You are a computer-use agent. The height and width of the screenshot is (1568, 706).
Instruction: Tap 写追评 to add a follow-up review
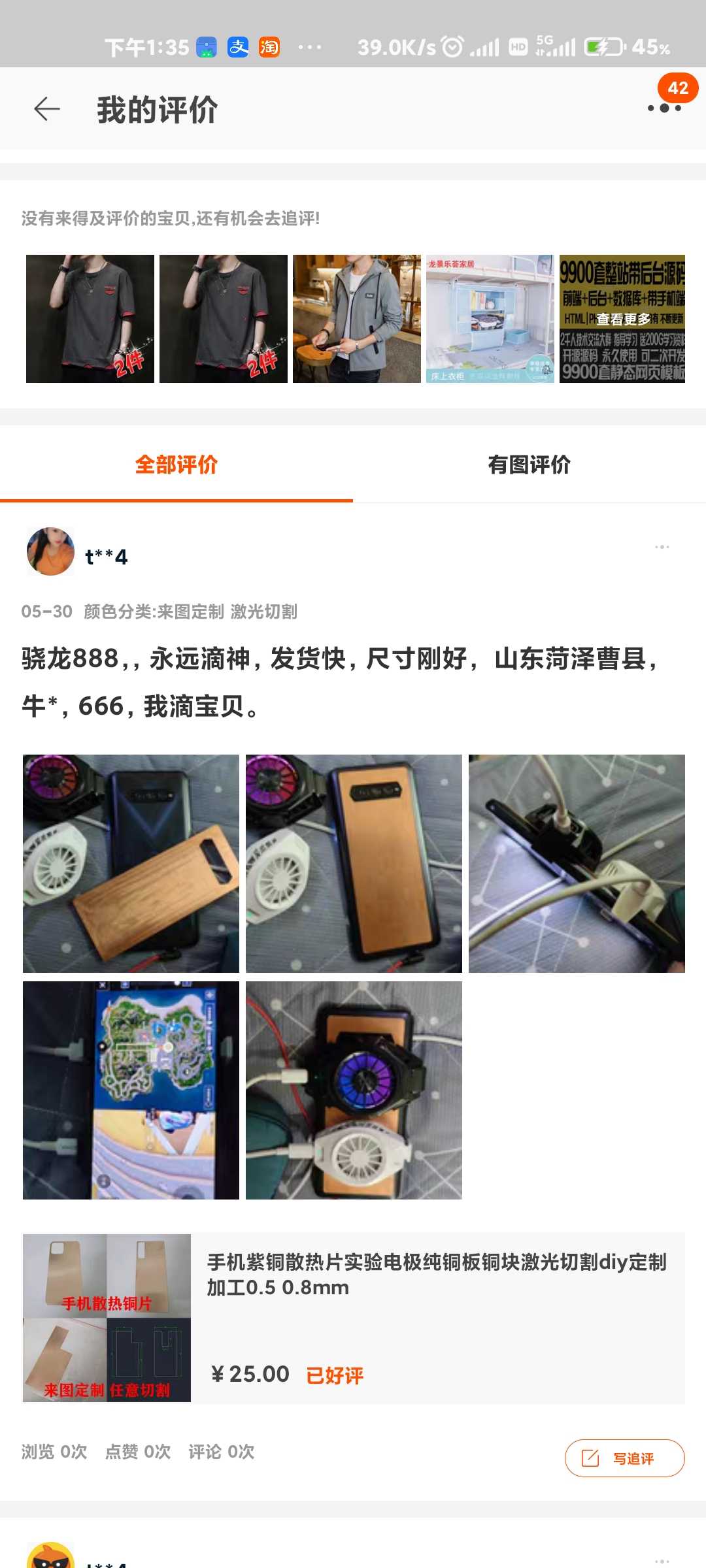(x=624, y=1458)
